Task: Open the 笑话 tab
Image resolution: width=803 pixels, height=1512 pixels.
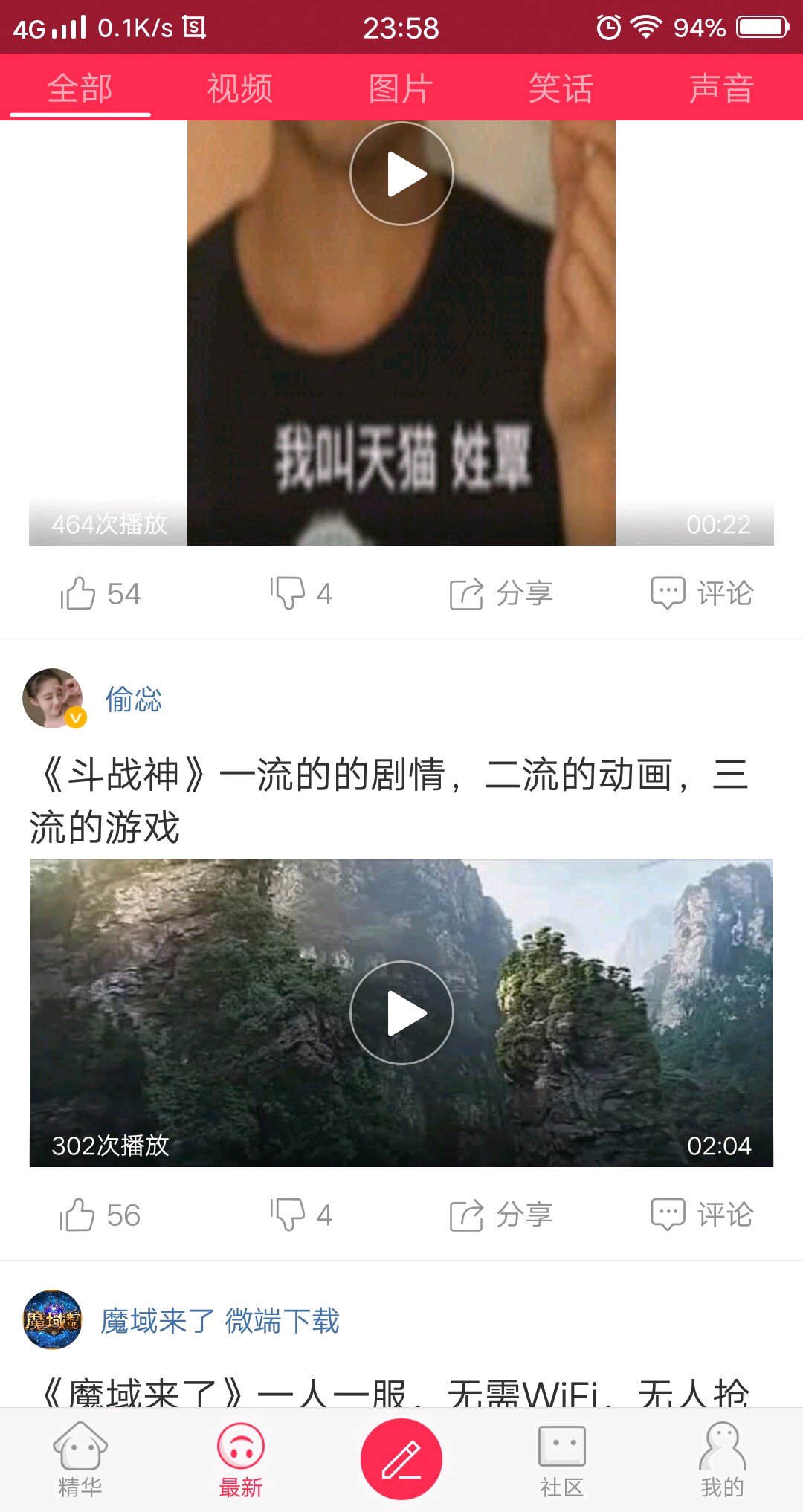Action: pyautogui.click(x=561, y=88)
